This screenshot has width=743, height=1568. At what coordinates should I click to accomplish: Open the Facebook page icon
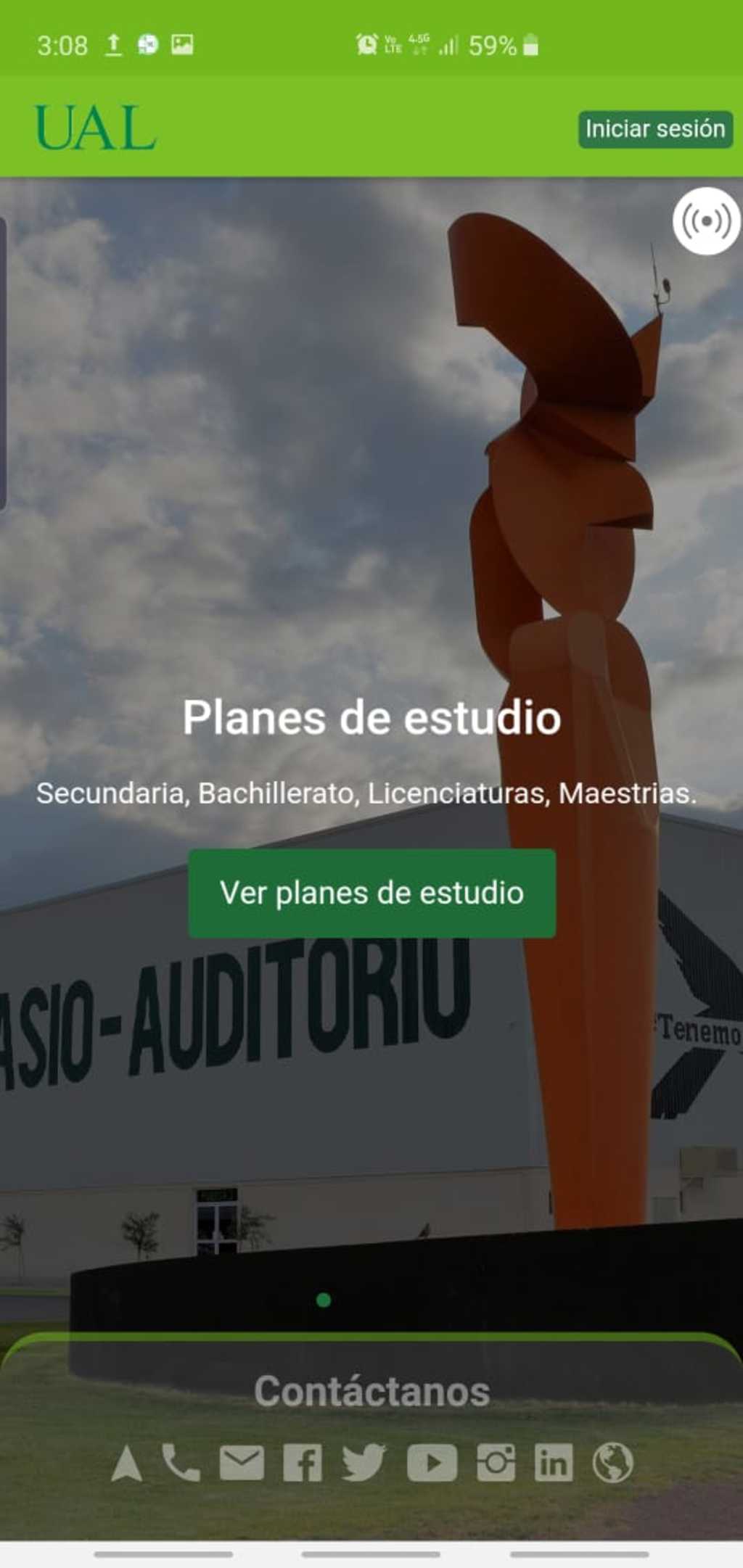[302, 1462]
